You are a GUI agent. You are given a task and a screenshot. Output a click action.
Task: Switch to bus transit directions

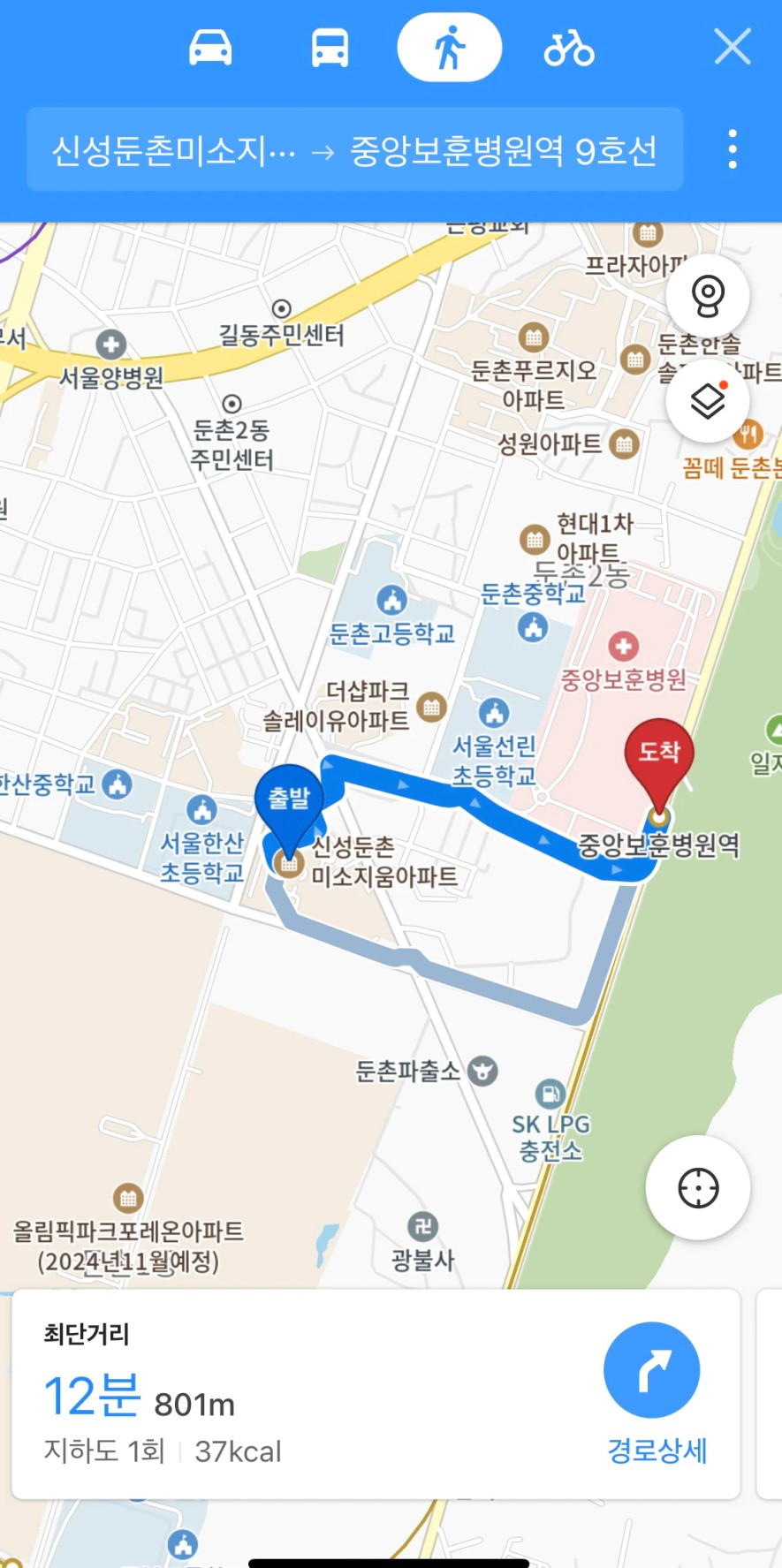pos(330,48)
